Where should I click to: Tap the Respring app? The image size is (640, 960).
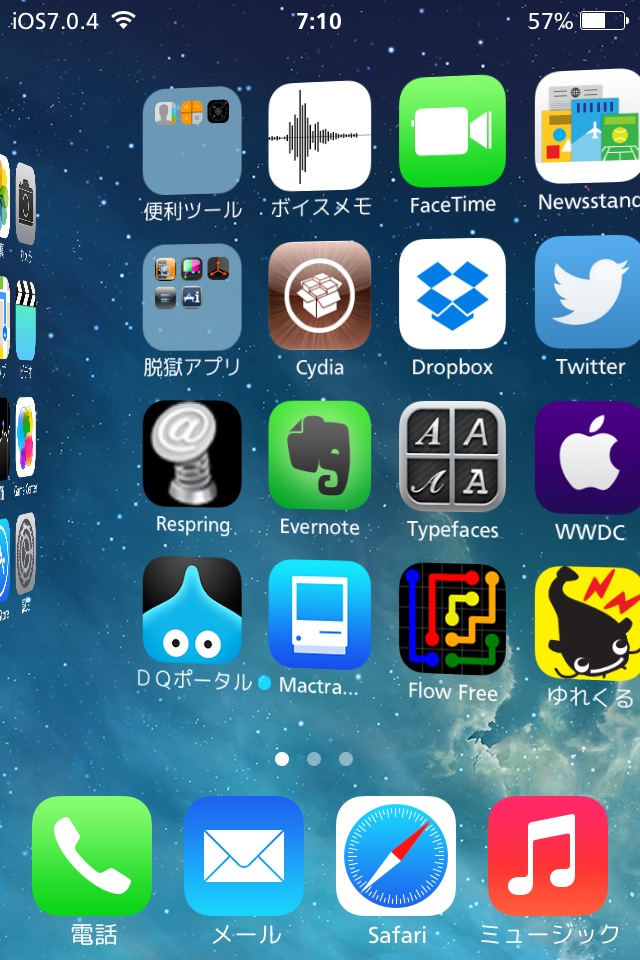pos(192,455)
